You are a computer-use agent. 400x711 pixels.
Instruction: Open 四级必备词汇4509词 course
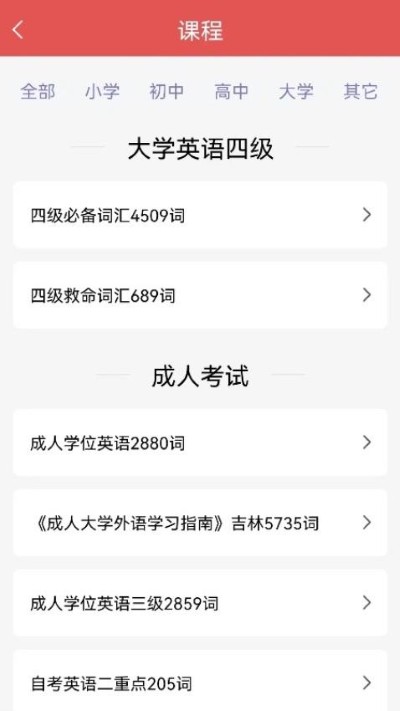point(200,215)
